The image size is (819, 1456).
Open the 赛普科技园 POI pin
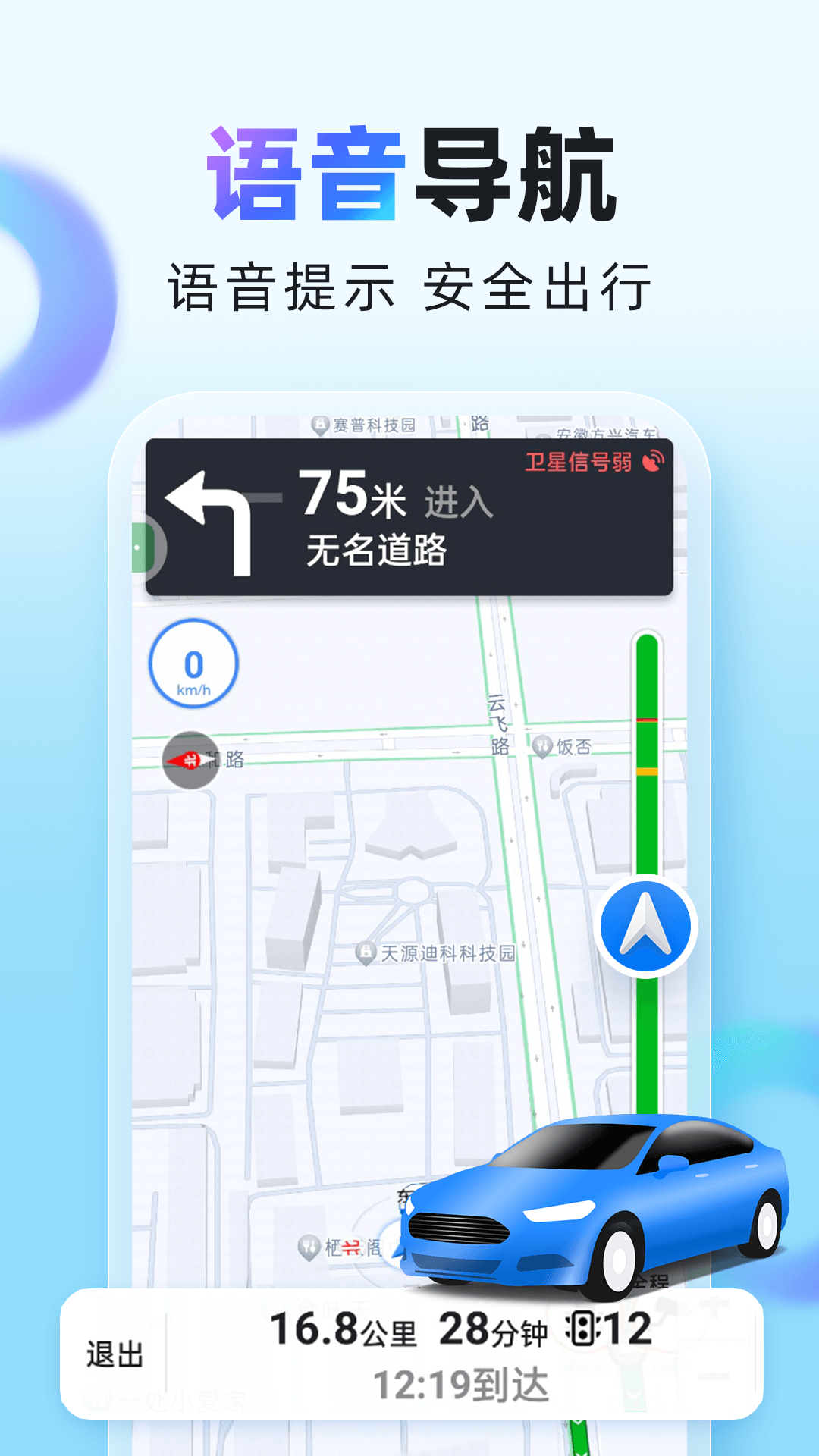click(x=321, y=422)
